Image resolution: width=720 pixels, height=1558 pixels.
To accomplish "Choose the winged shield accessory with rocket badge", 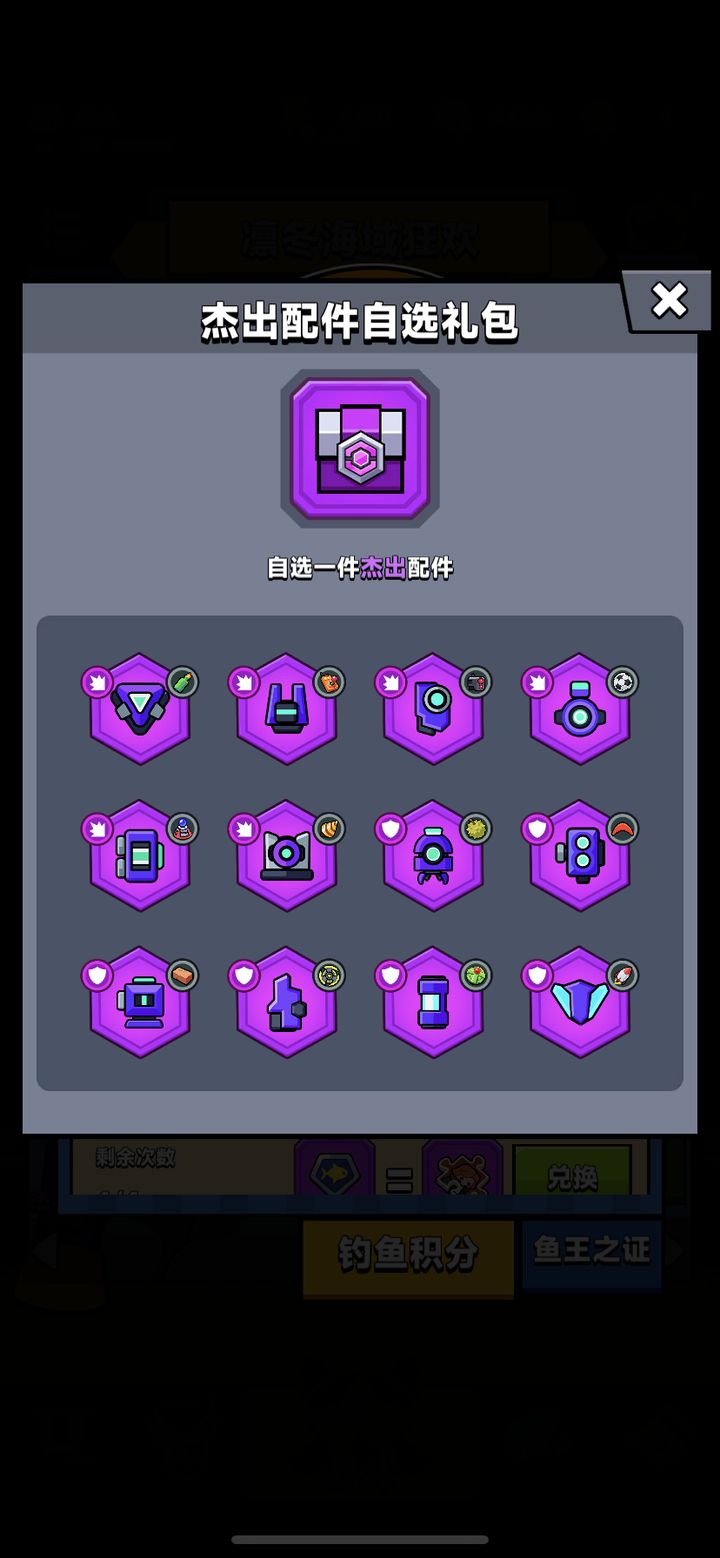I will [580, 1002].
